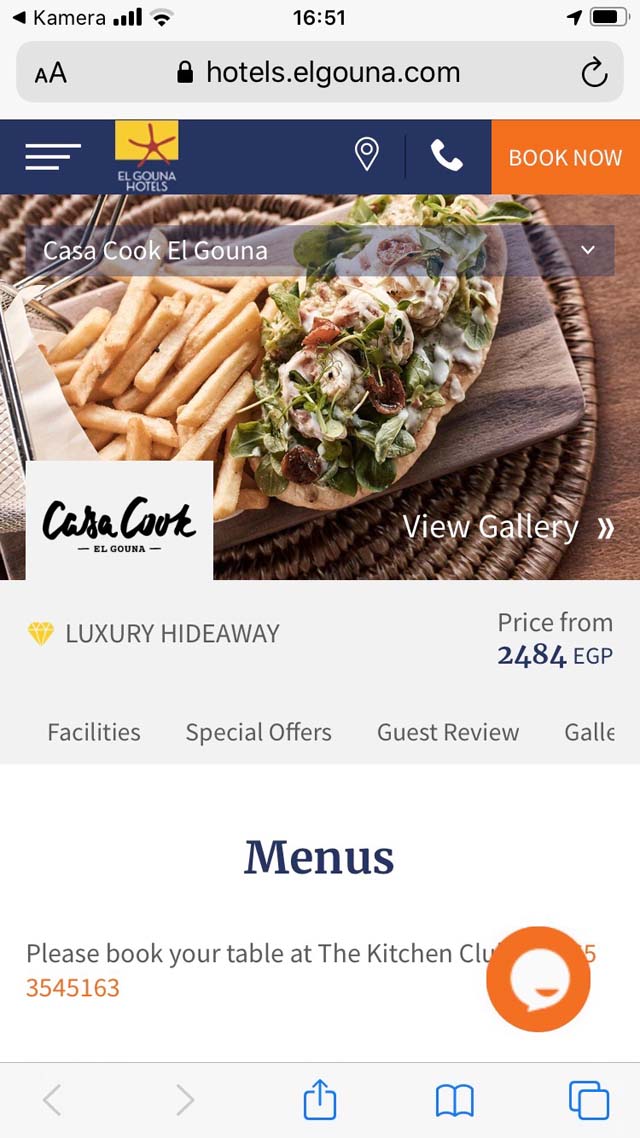Screen dimensions: 640x1138
Task: Share this page from the Safari toolbar
Action: (x=319, y=1100)
